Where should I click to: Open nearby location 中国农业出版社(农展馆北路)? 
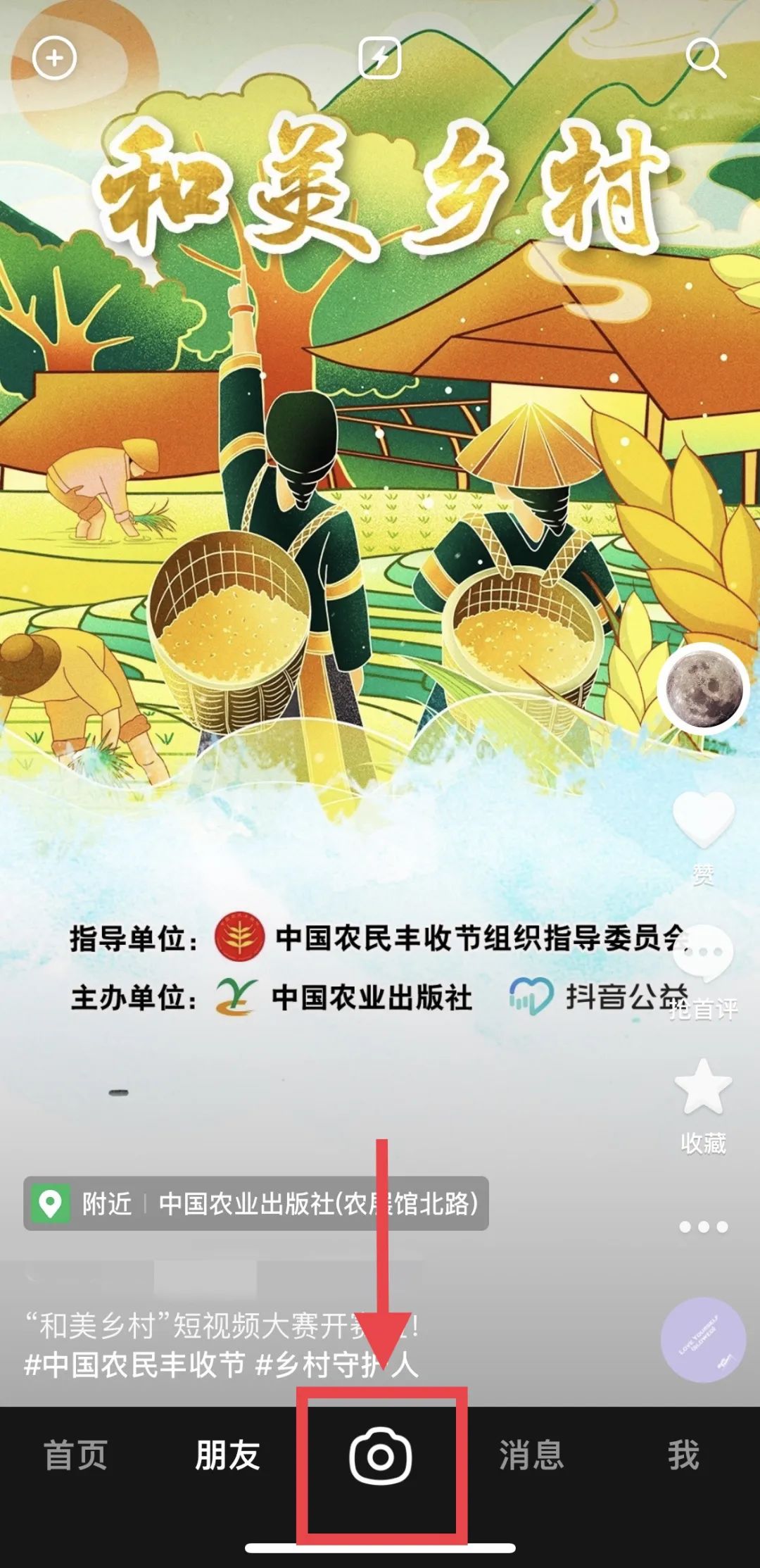[x=256, y=1203]
